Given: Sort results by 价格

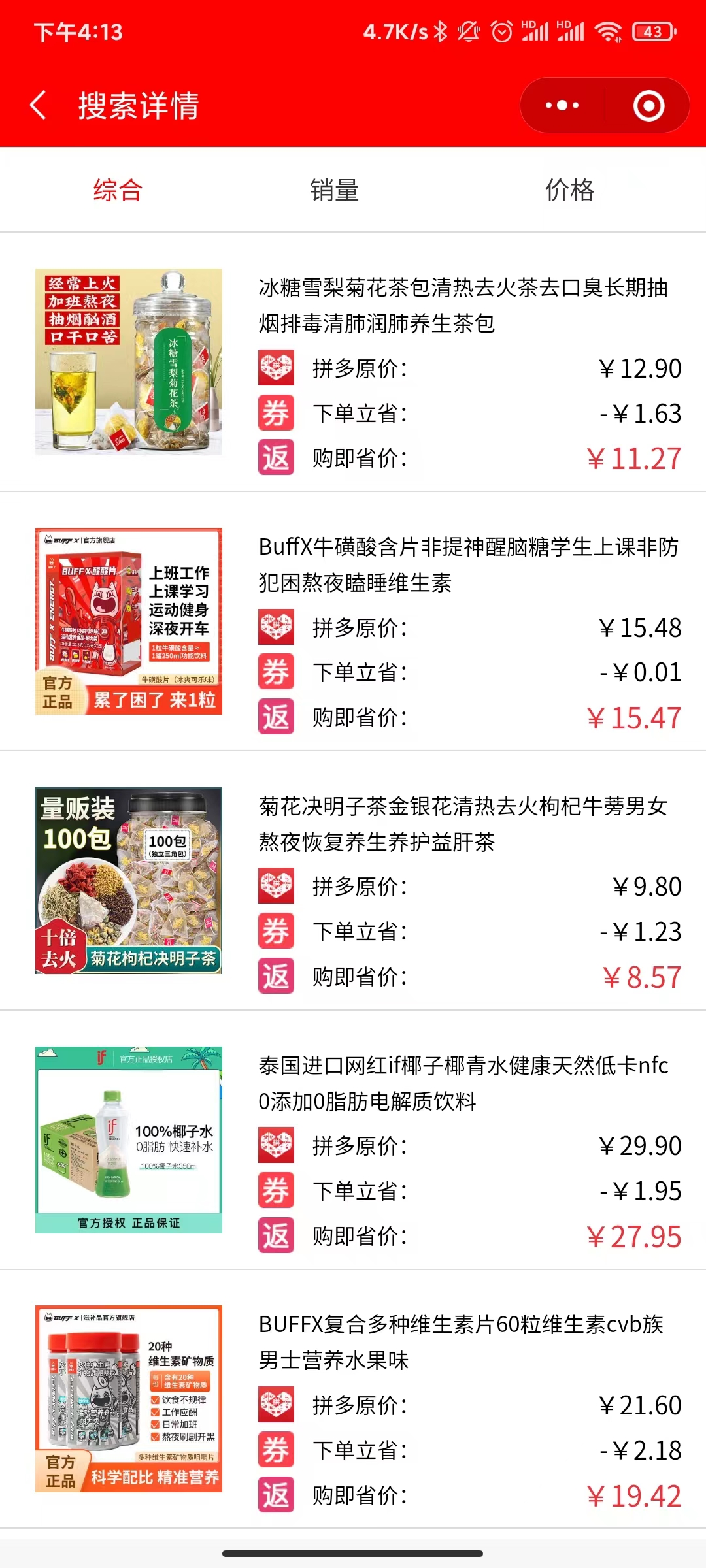Looking at the screenshot, I should (x=569, y=190).
